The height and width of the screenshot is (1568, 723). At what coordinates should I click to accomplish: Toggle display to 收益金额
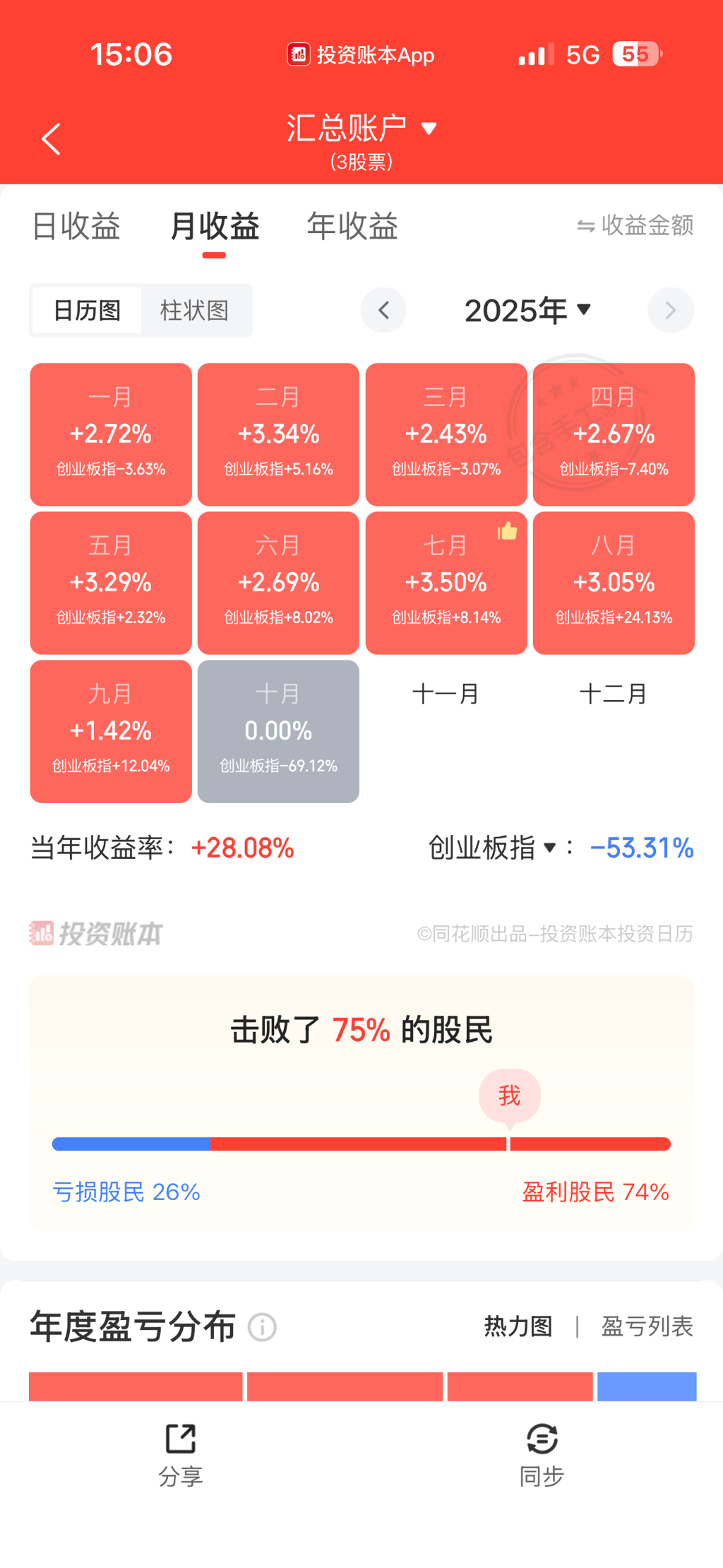(x=635, y=225)
